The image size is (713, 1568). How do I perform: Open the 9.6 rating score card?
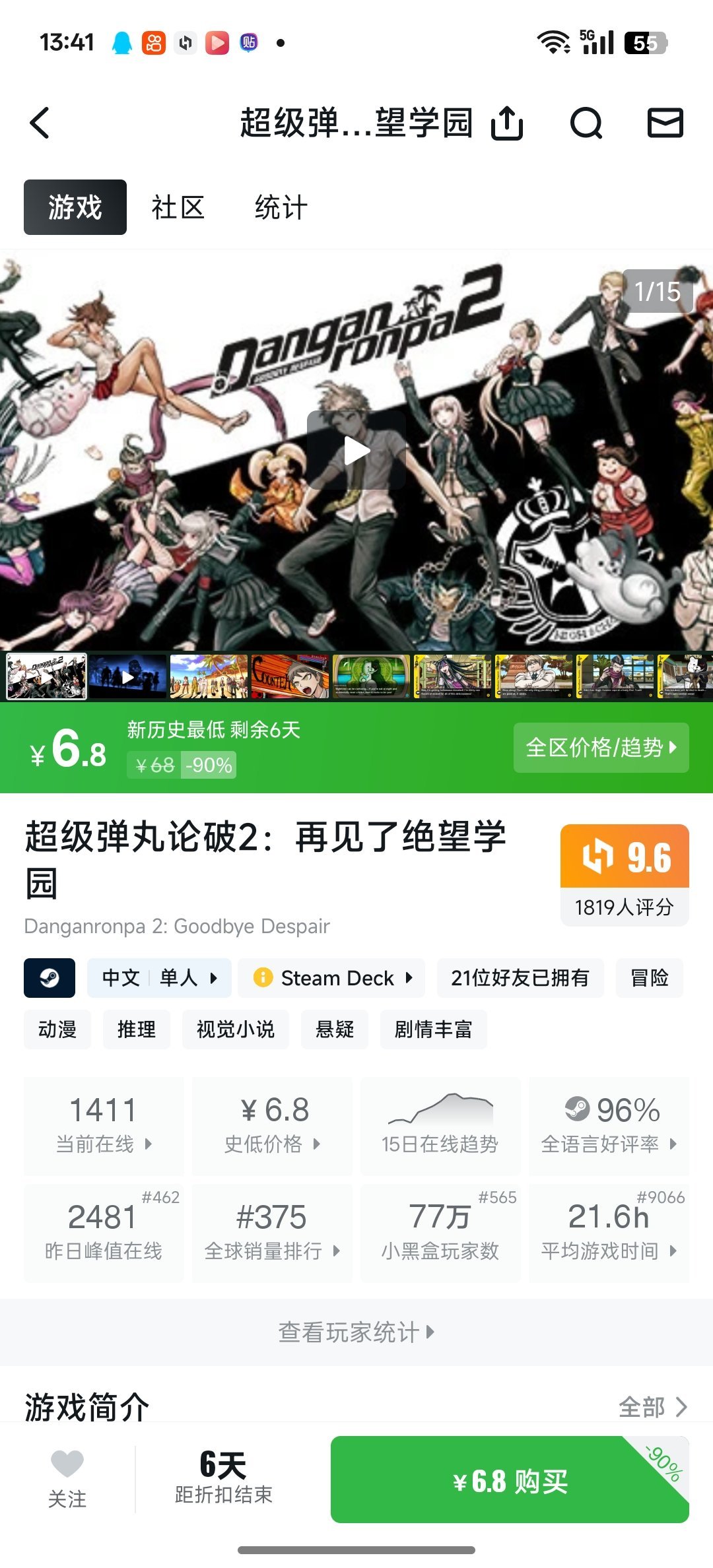[625, 875]
